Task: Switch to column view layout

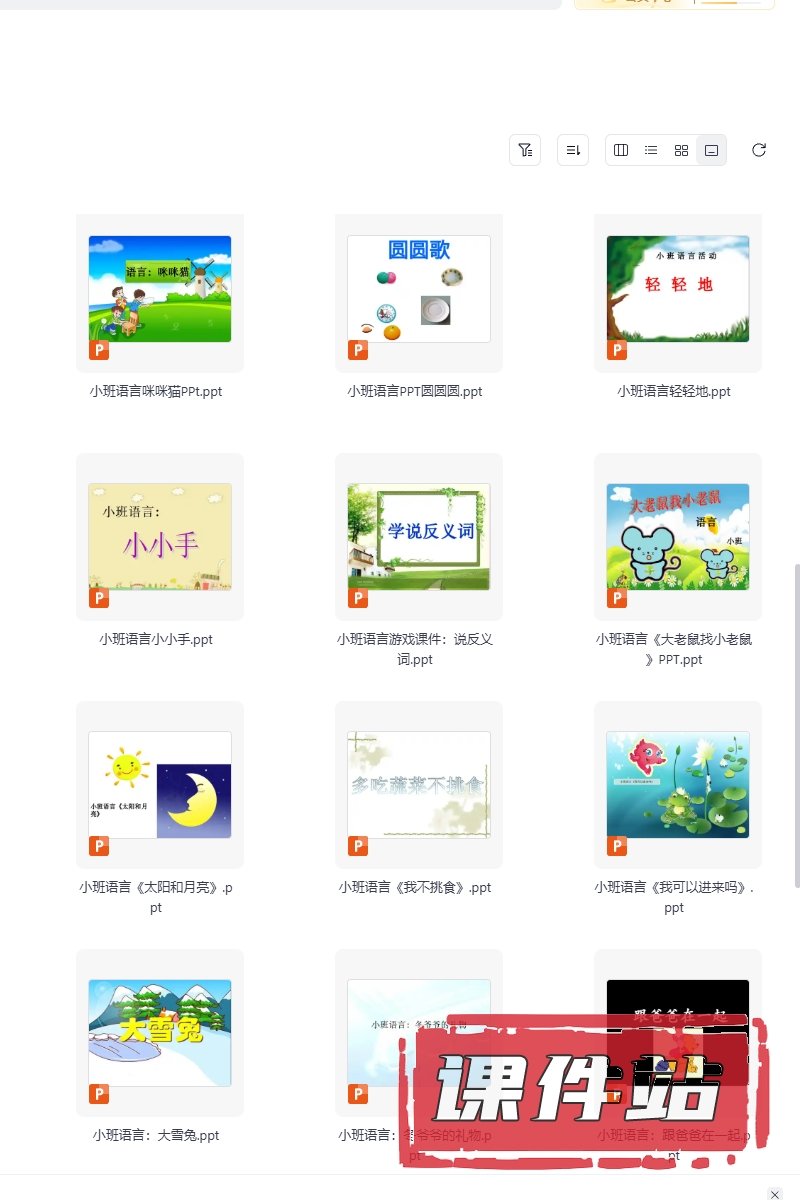Action: [x=621, y=150]
